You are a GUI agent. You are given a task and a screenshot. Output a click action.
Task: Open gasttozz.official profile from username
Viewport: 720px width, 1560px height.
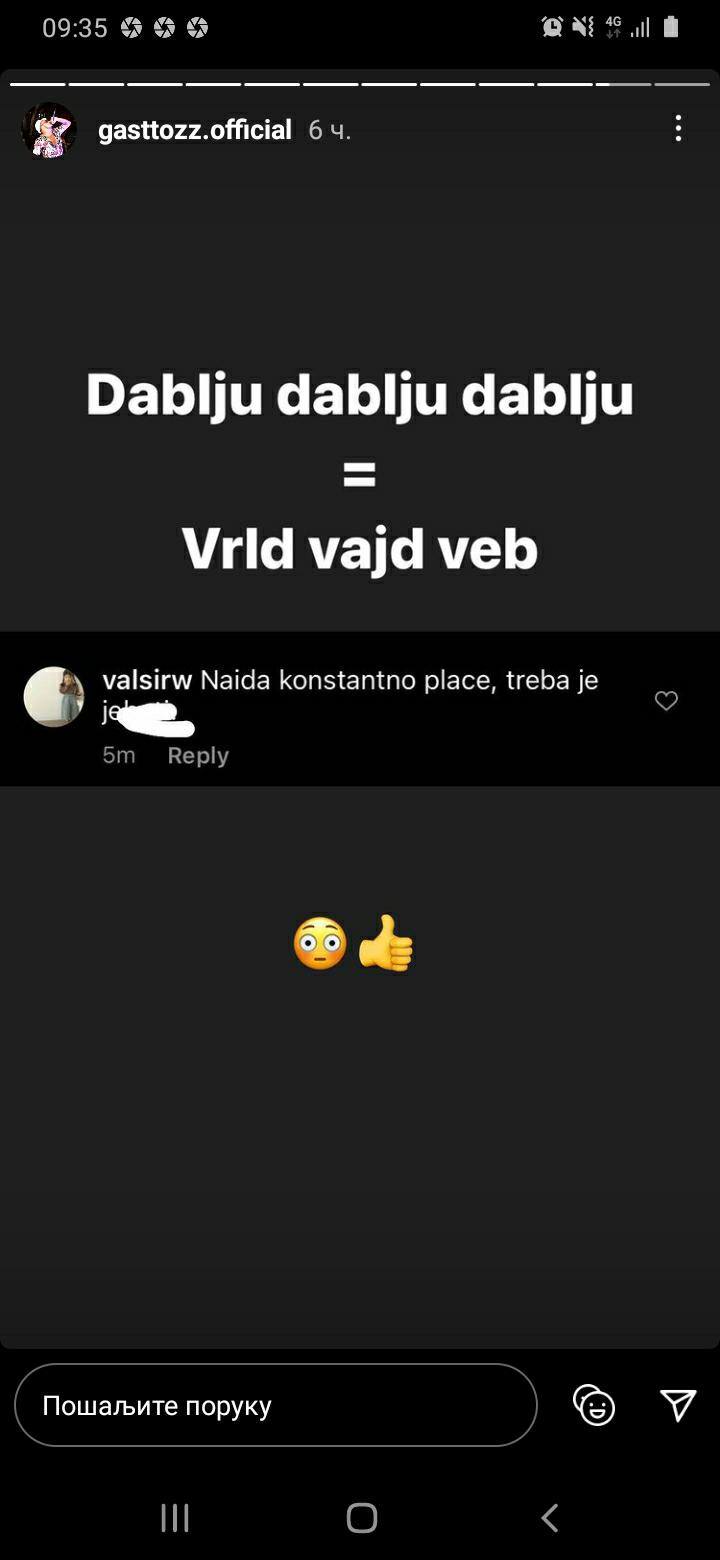coord(195,130)
